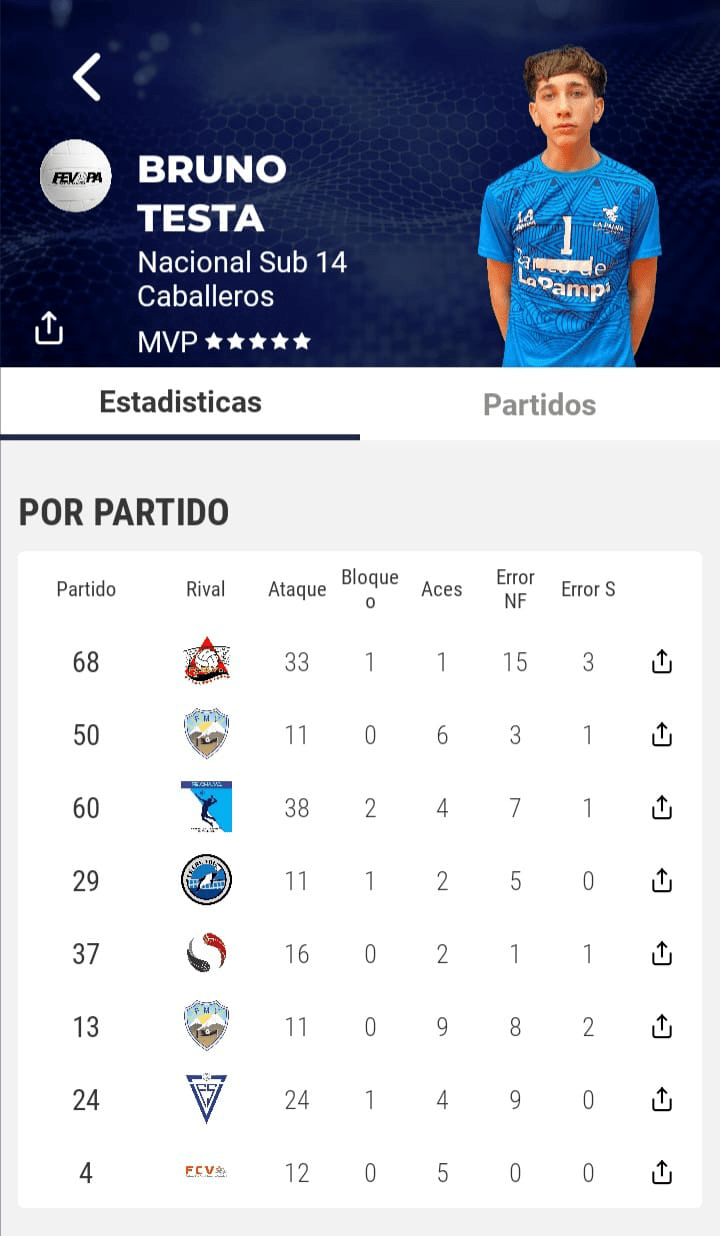
Task: Share stats for match 13
Action: pos(661,1026)
